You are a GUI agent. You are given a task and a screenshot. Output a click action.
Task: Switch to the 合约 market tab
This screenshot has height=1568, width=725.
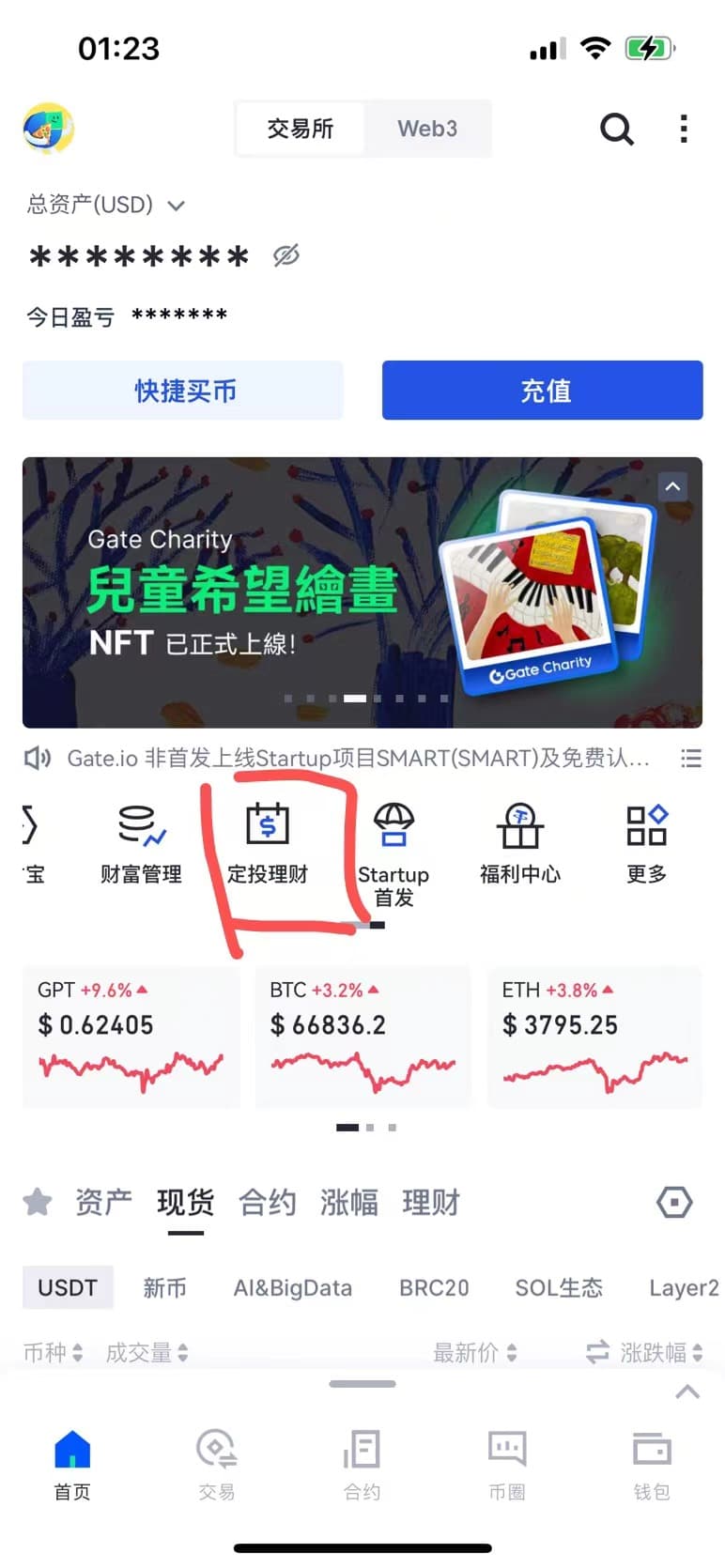267,1203
